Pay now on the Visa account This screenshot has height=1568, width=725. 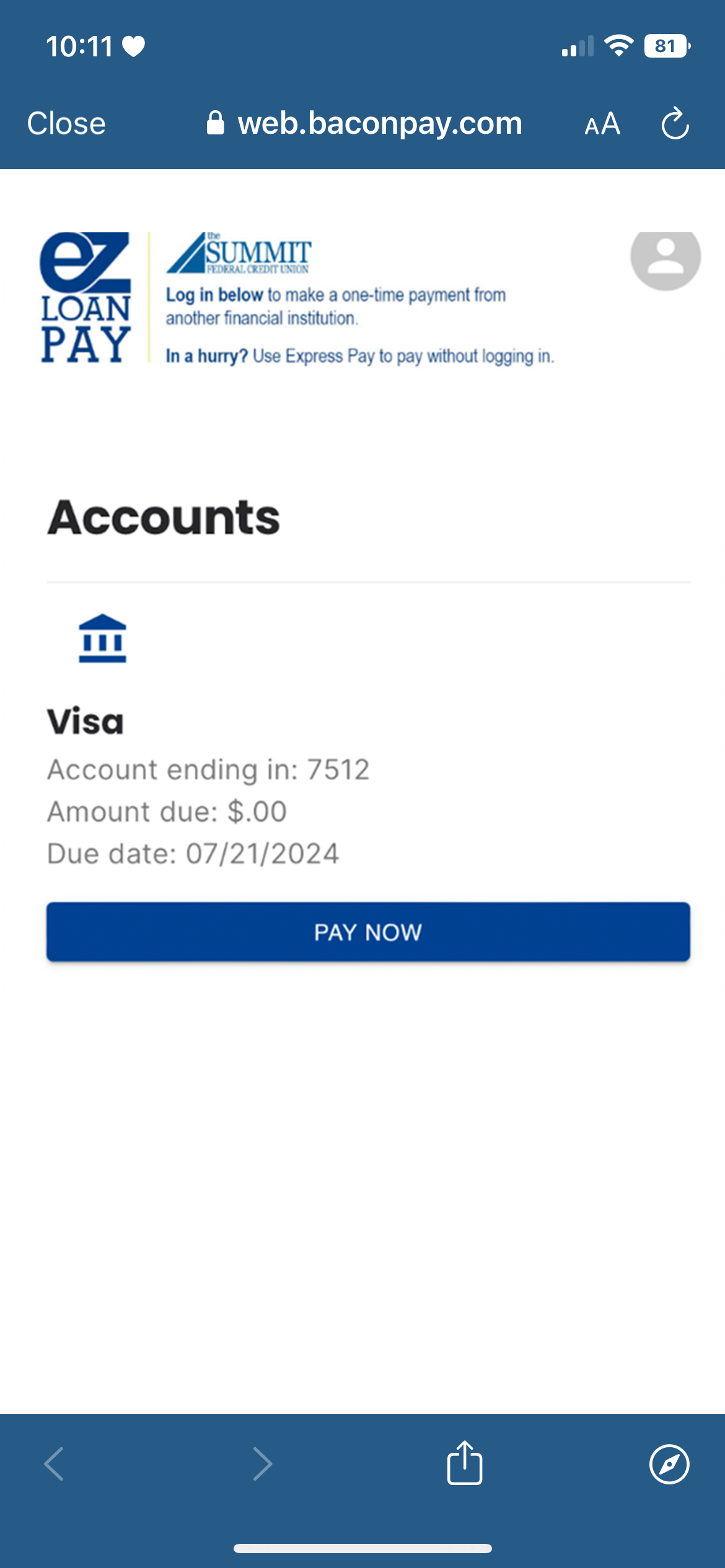(368, 932)
